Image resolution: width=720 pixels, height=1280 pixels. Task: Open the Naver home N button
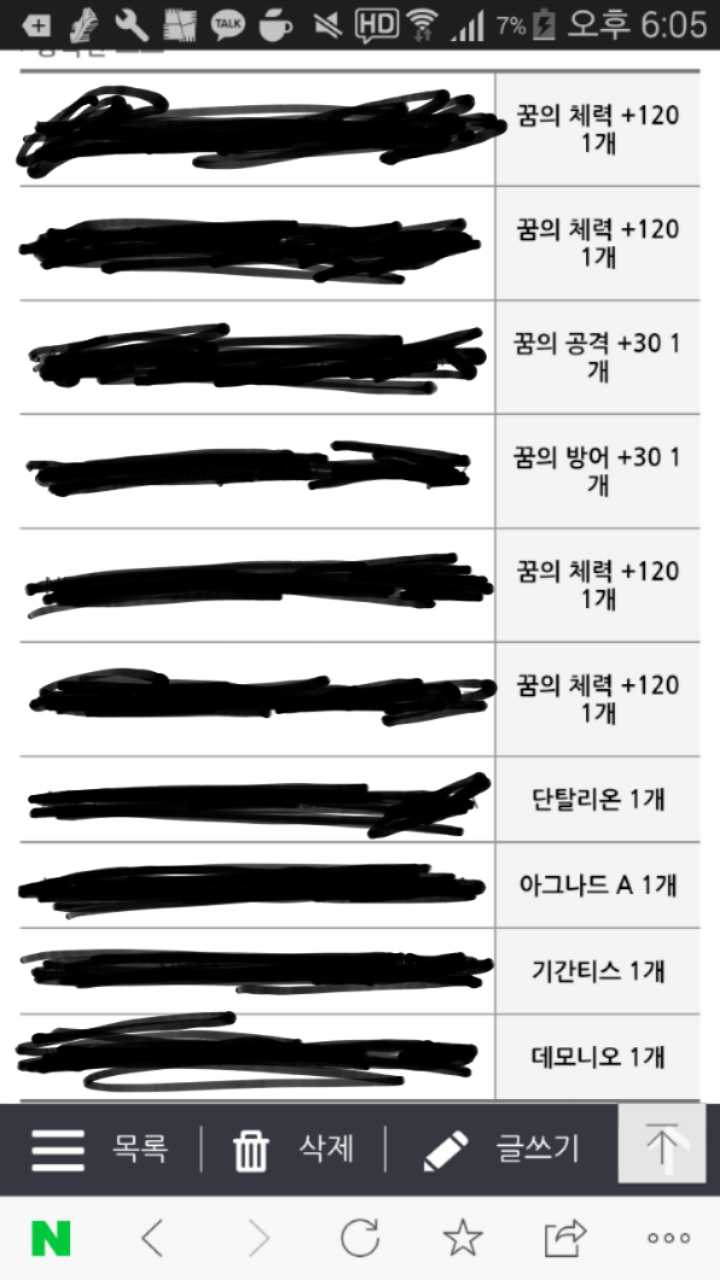pyautogui.click(x=51, y=1239)
